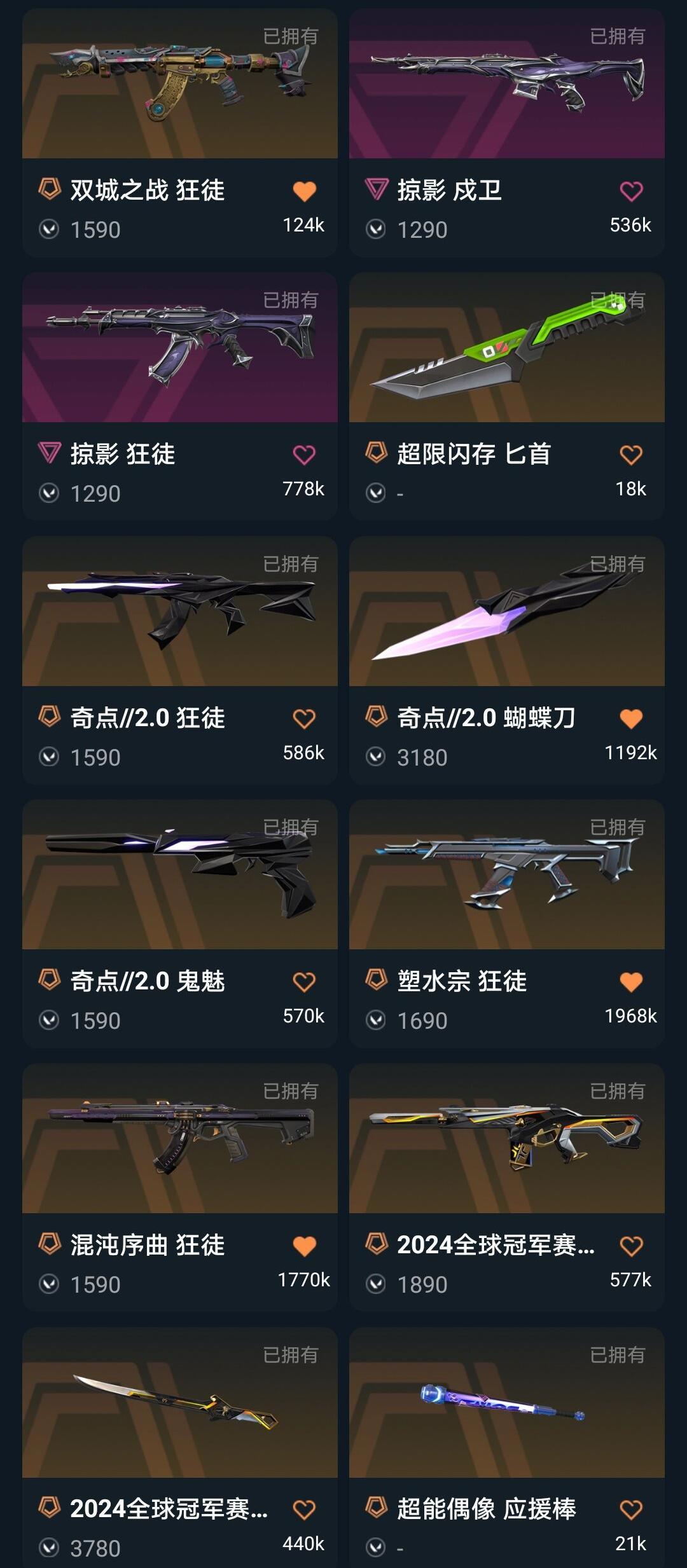The height and width of the screenshot is (1568, 687).
Task: Like the 奇点//2.0 狂徒 skin
Action: pos(304,719)
